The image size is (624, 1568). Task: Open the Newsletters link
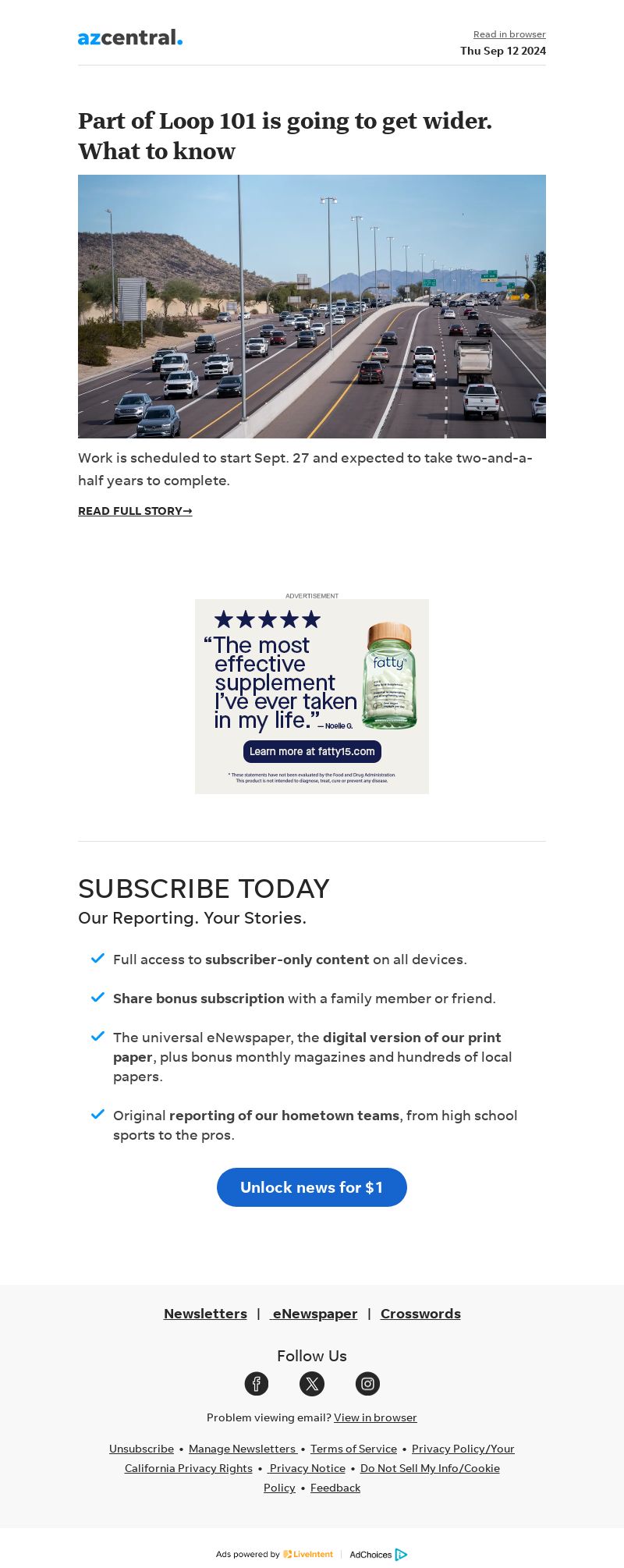click(205, 1314)
